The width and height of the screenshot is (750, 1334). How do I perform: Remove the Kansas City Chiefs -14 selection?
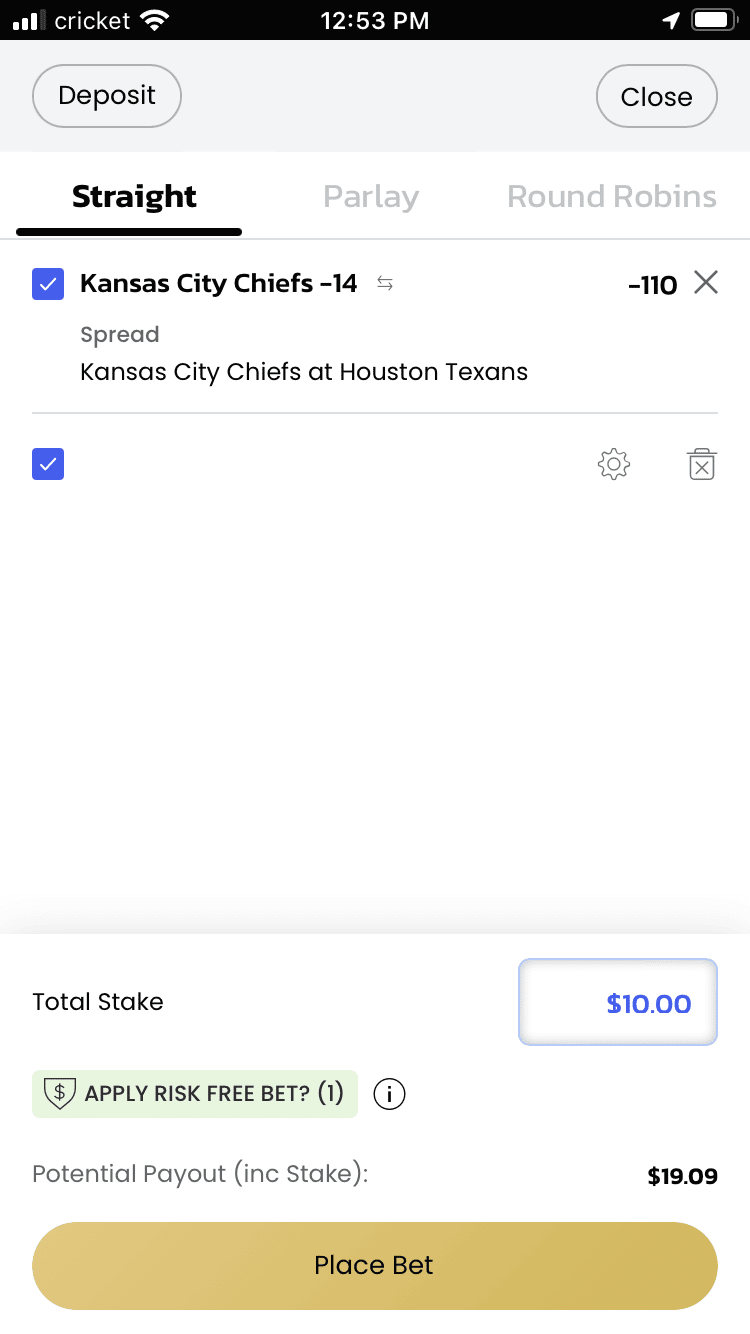tap(706, 284)
